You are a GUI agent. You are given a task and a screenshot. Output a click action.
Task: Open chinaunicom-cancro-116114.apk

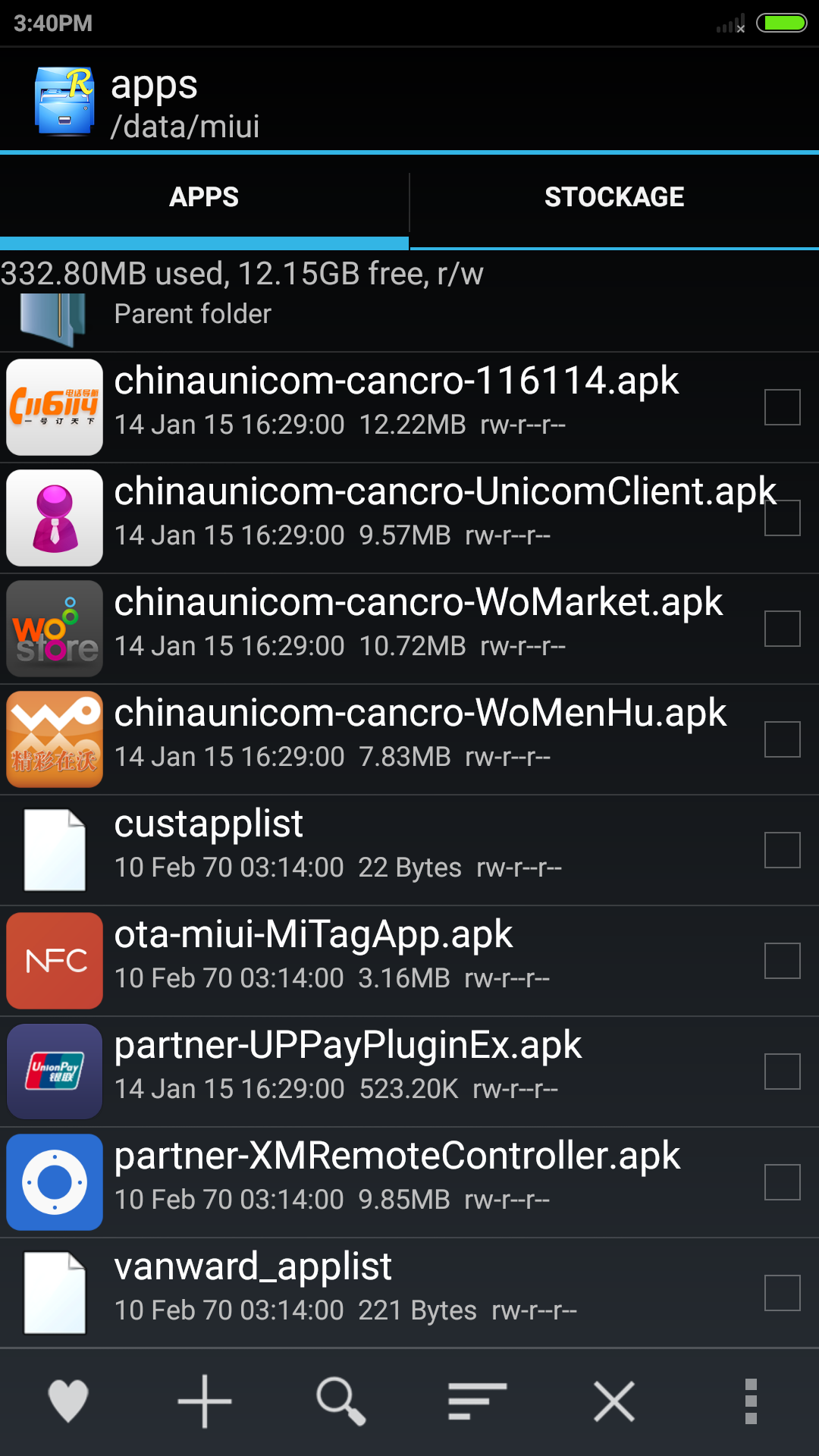tap(379, 407)
